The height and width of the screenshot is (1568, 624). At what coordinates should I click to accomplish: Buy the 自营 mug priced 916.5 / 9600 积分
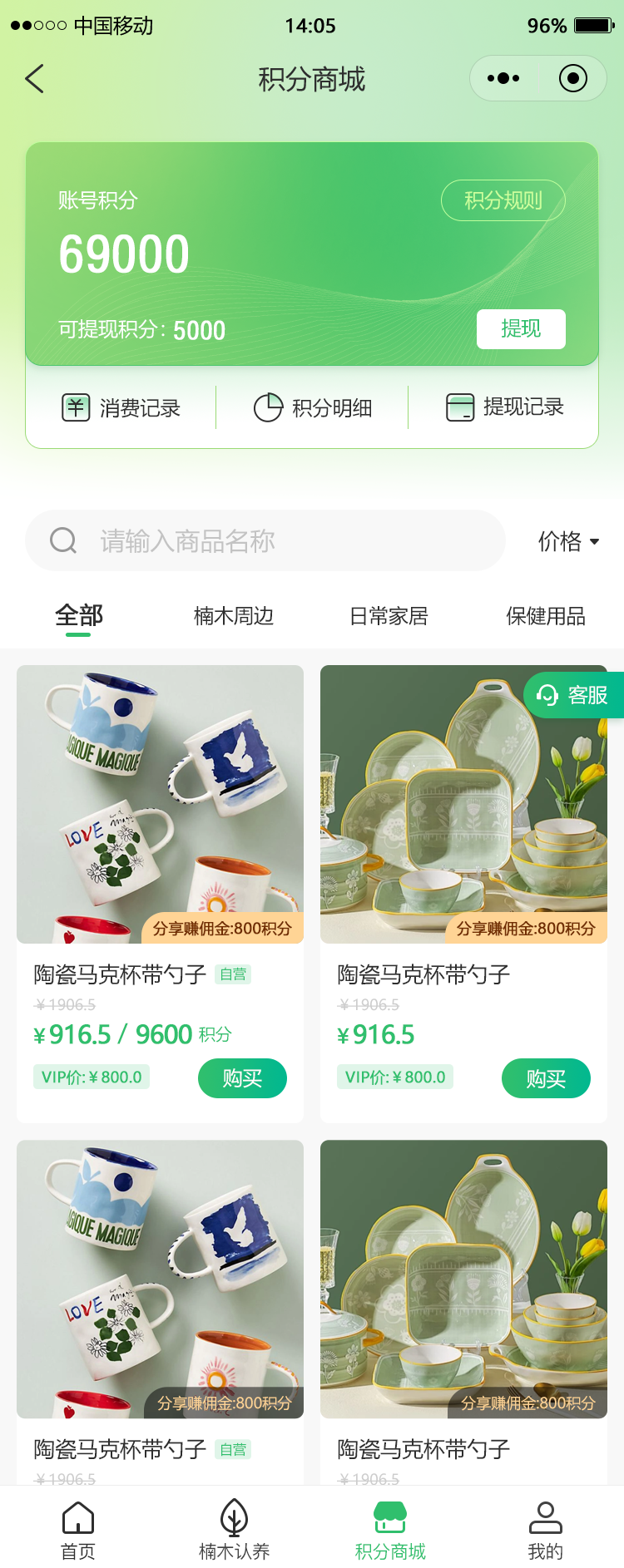click(x=242, y=1078)
